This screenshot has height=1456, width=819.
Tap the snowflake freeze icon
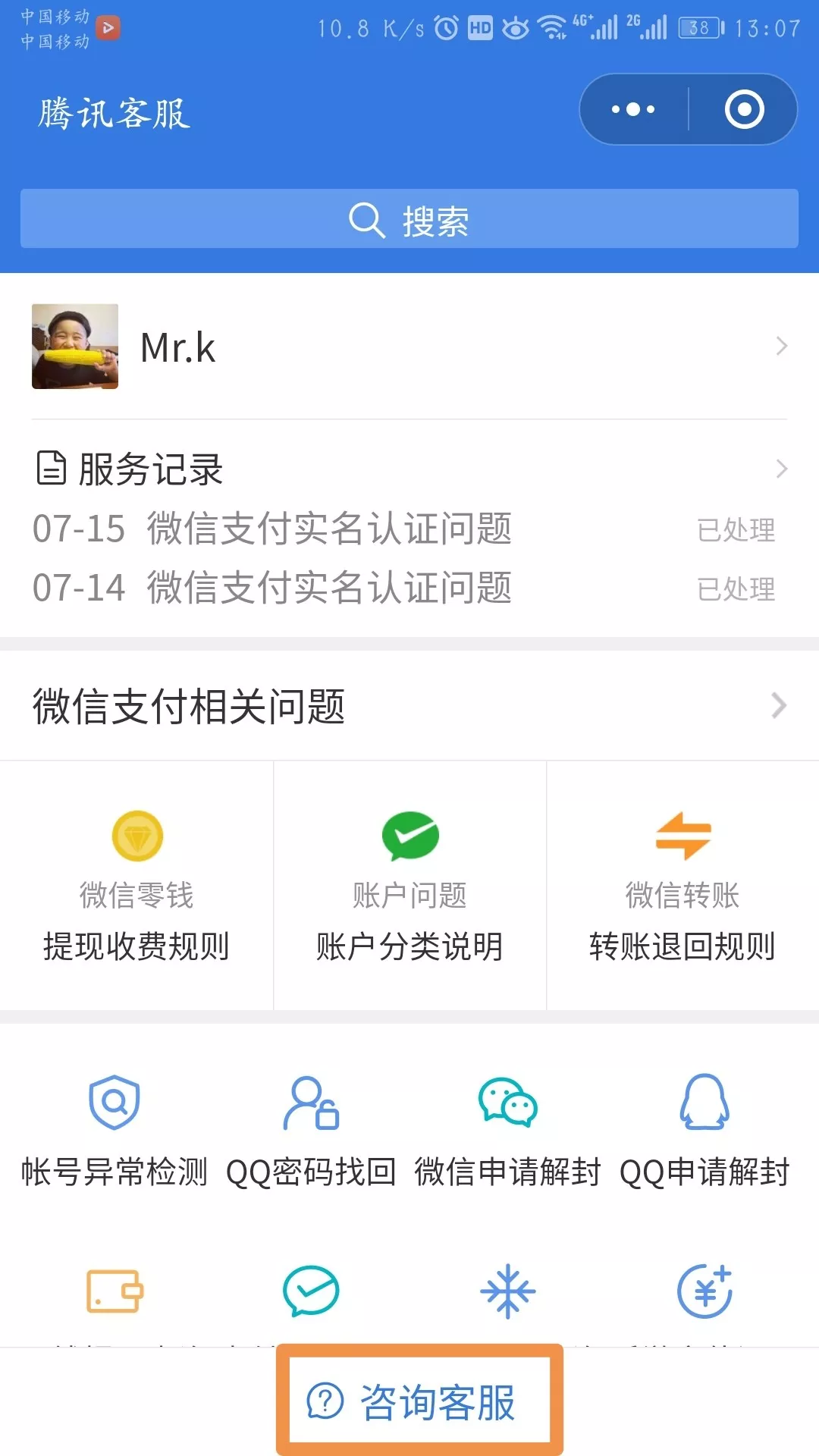point(507,1291)
